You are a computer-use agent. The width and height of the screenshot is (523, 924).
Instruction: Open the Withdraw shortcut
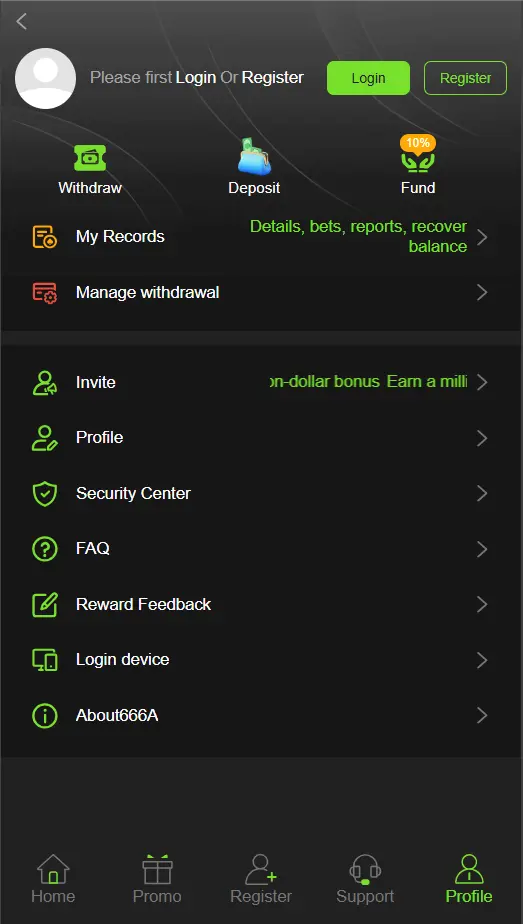coord(90,170)
